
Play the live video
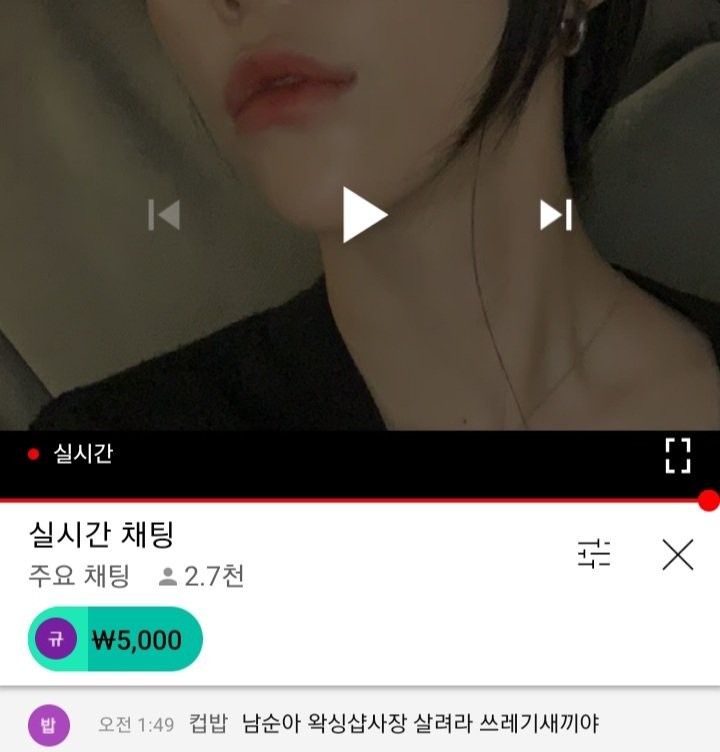[363, 215]
